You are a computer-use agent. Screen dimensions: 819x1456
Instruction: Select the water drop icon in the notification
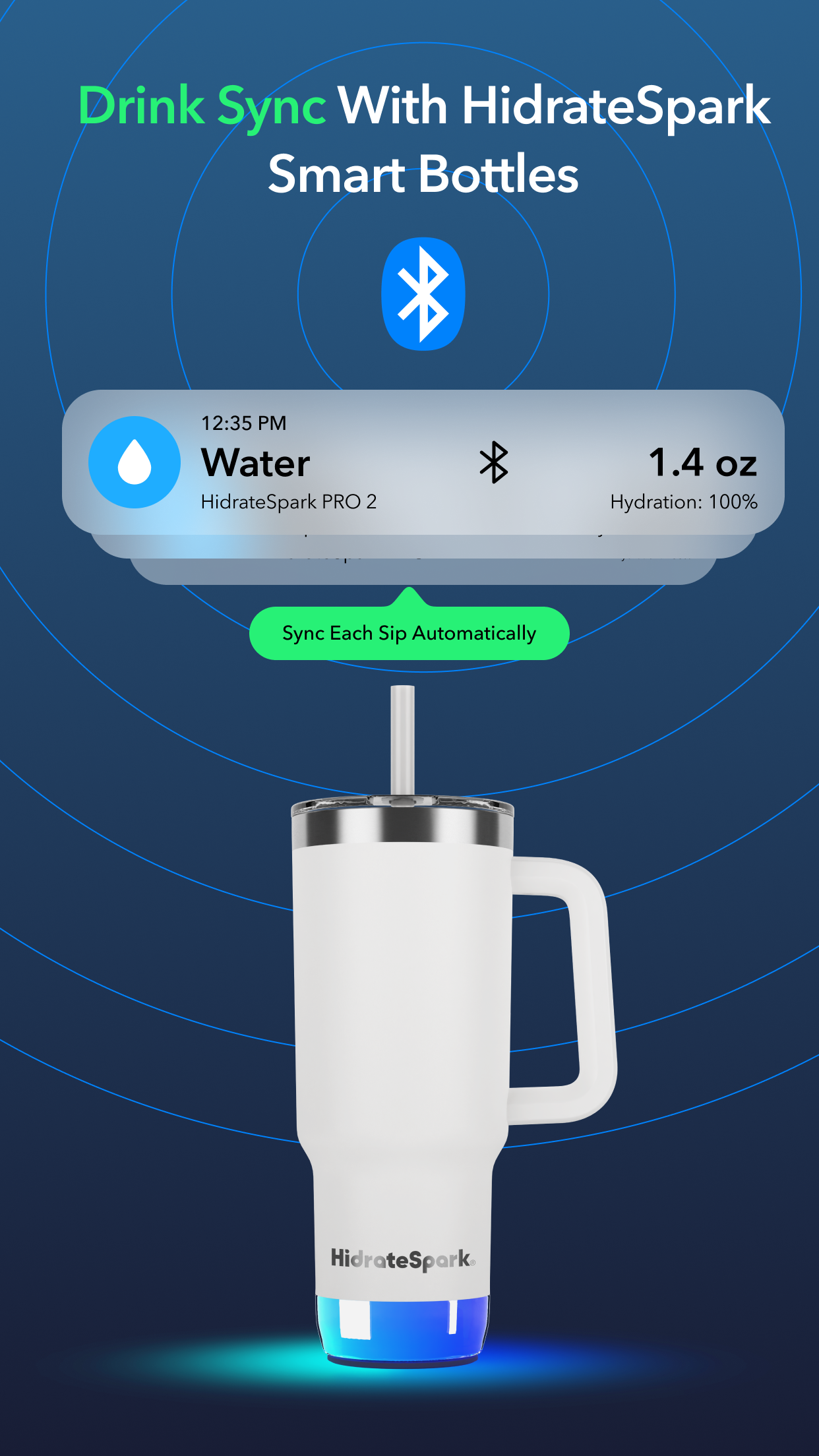click(134, 463)
